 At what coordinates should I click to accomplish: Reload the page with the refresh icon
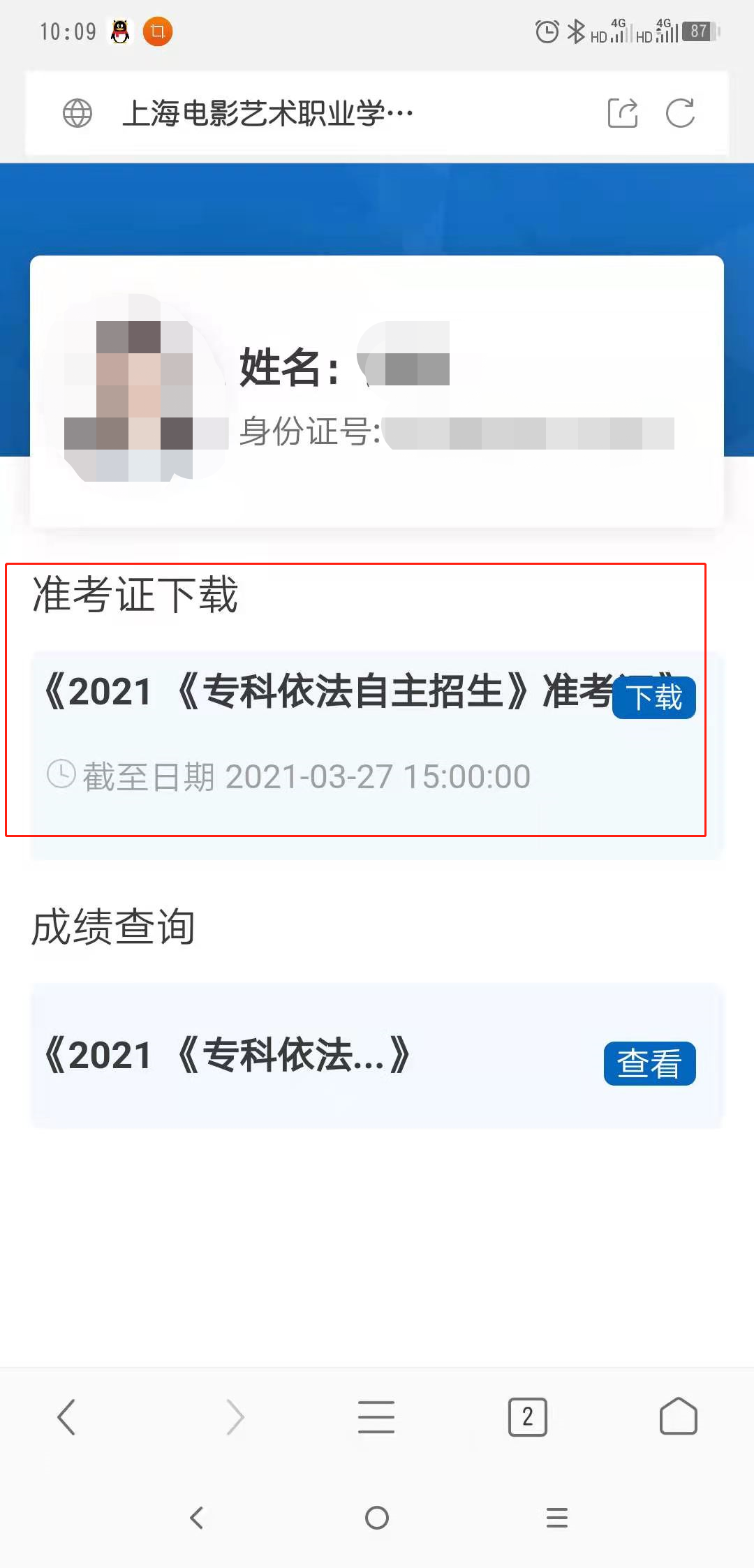[680, 113]
